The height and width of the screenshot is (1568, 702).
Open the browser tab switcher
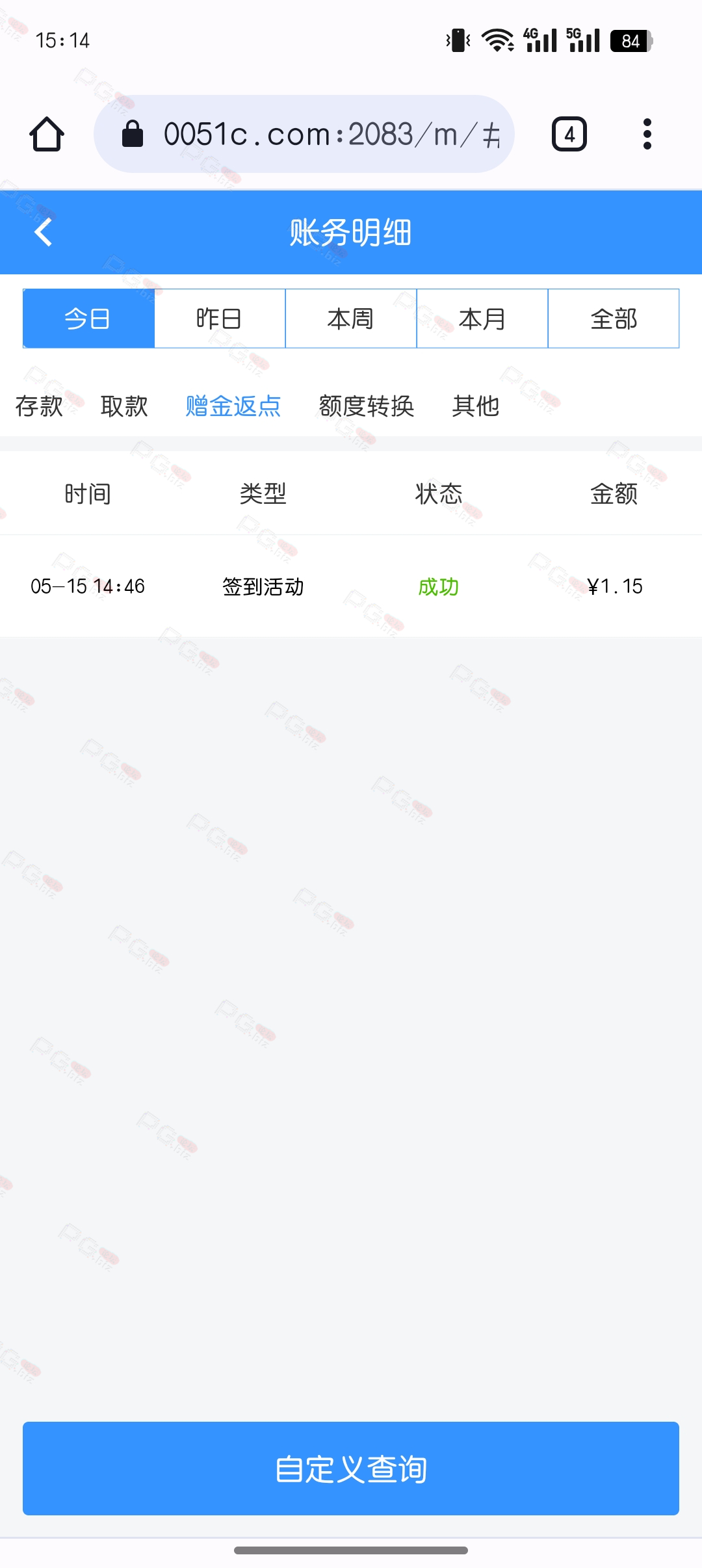(569, 134)
